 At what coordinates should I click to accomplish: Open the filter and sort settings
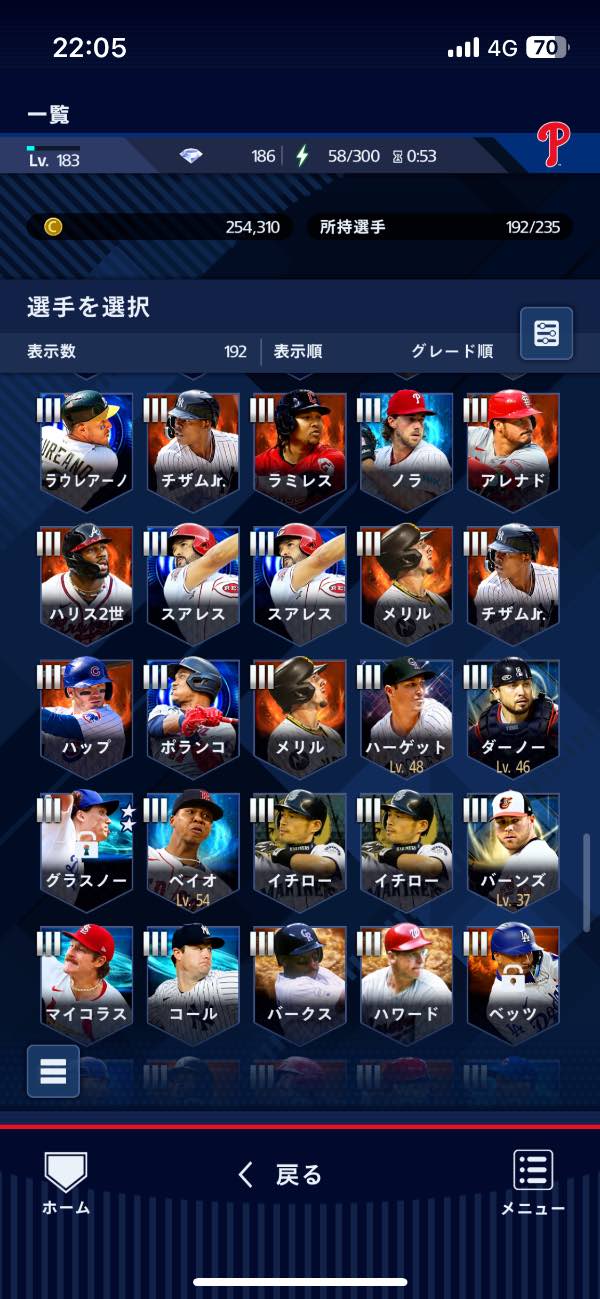click(546, 333)
